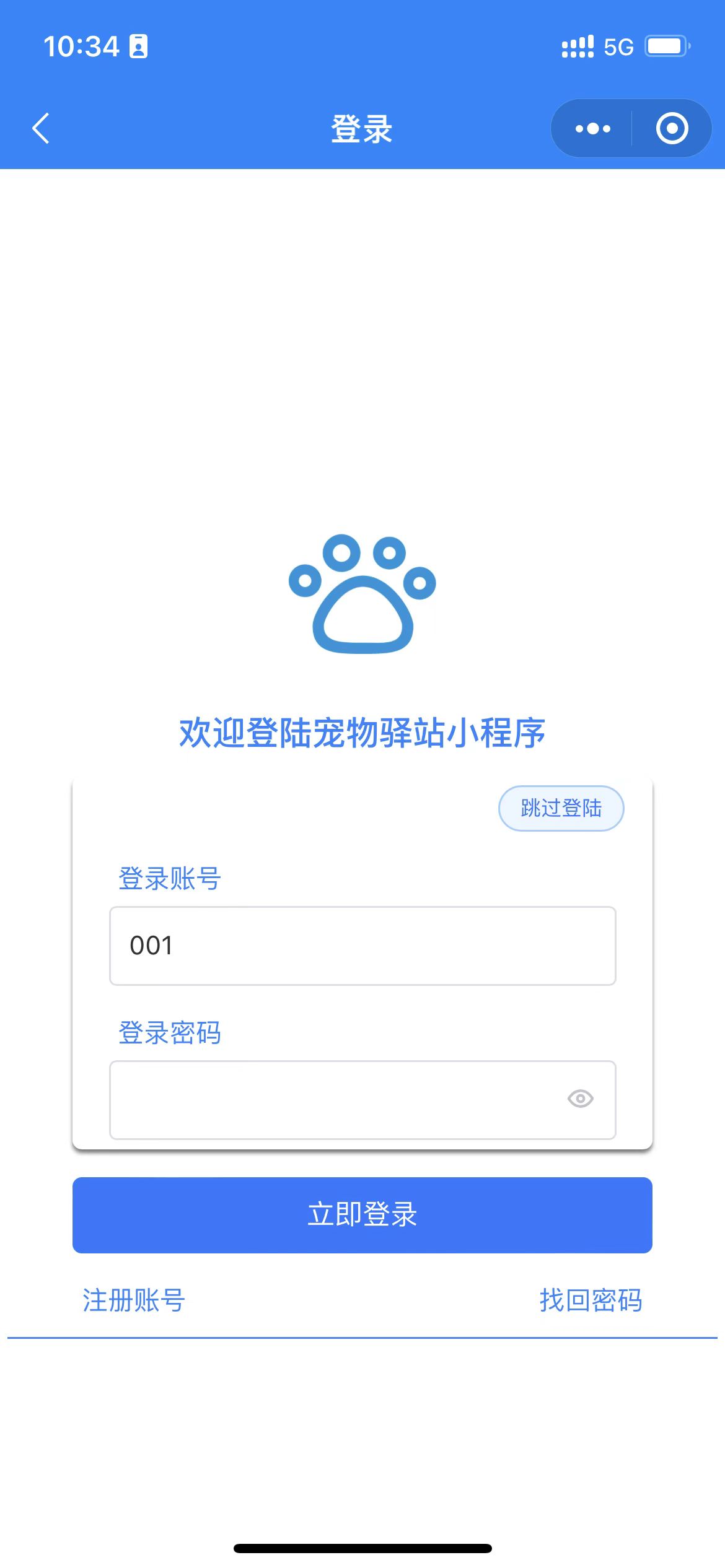
Task: Go back using the header arrow
Action: tap(41, 129)
